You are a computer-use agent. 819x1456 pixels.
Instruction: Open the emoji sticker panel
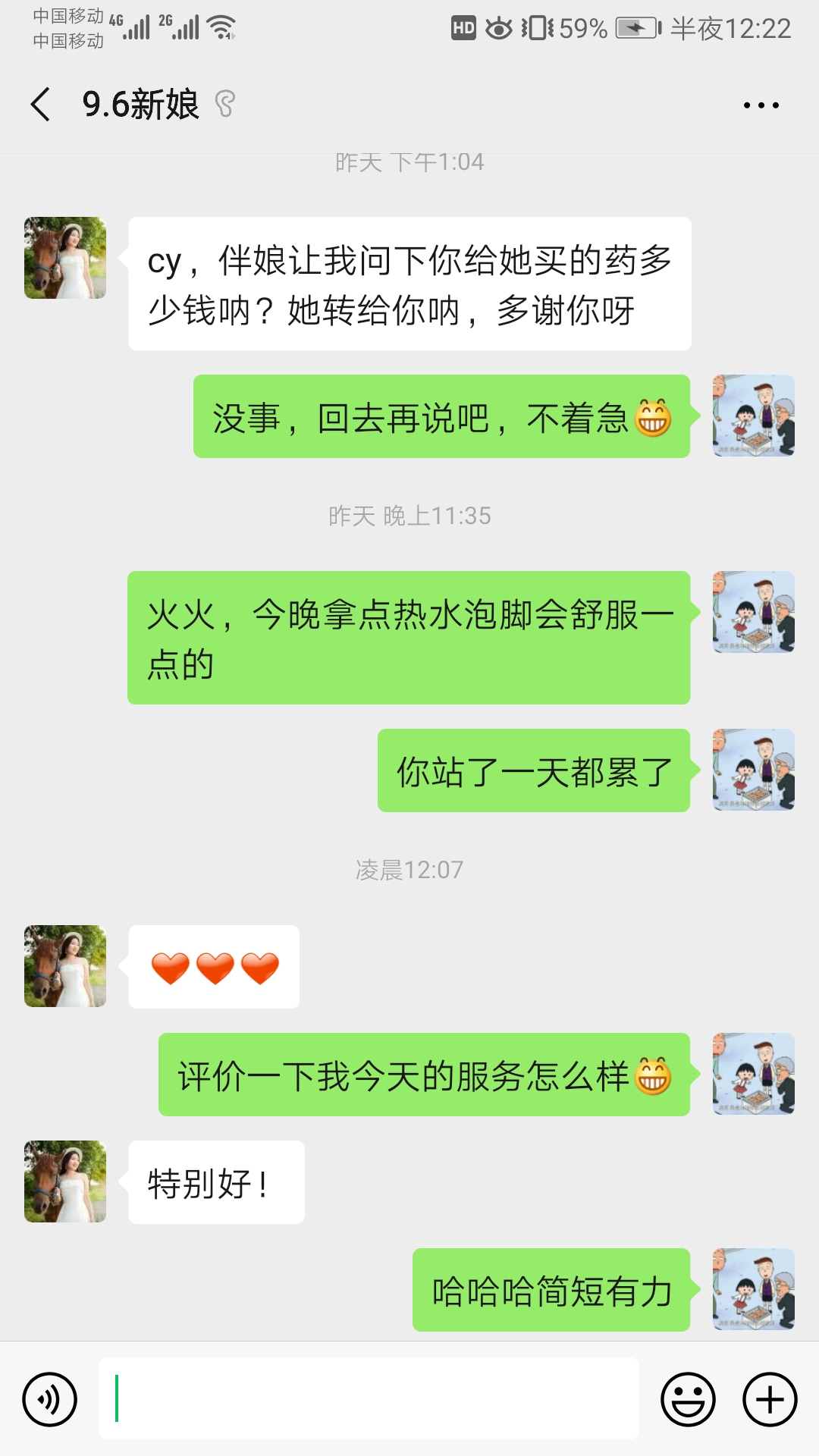(688, 1399)
